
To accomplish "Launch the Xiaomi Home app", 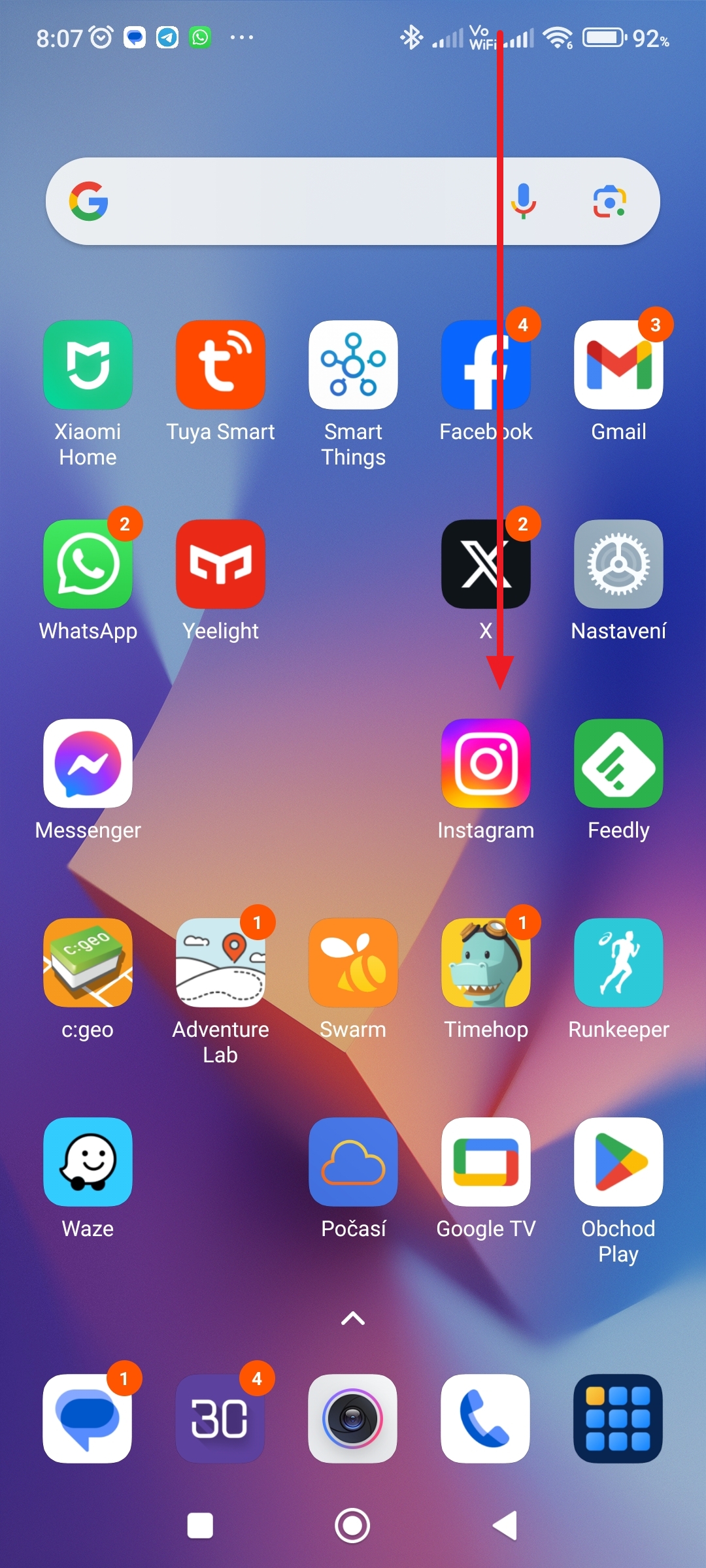I will (88, 365).
